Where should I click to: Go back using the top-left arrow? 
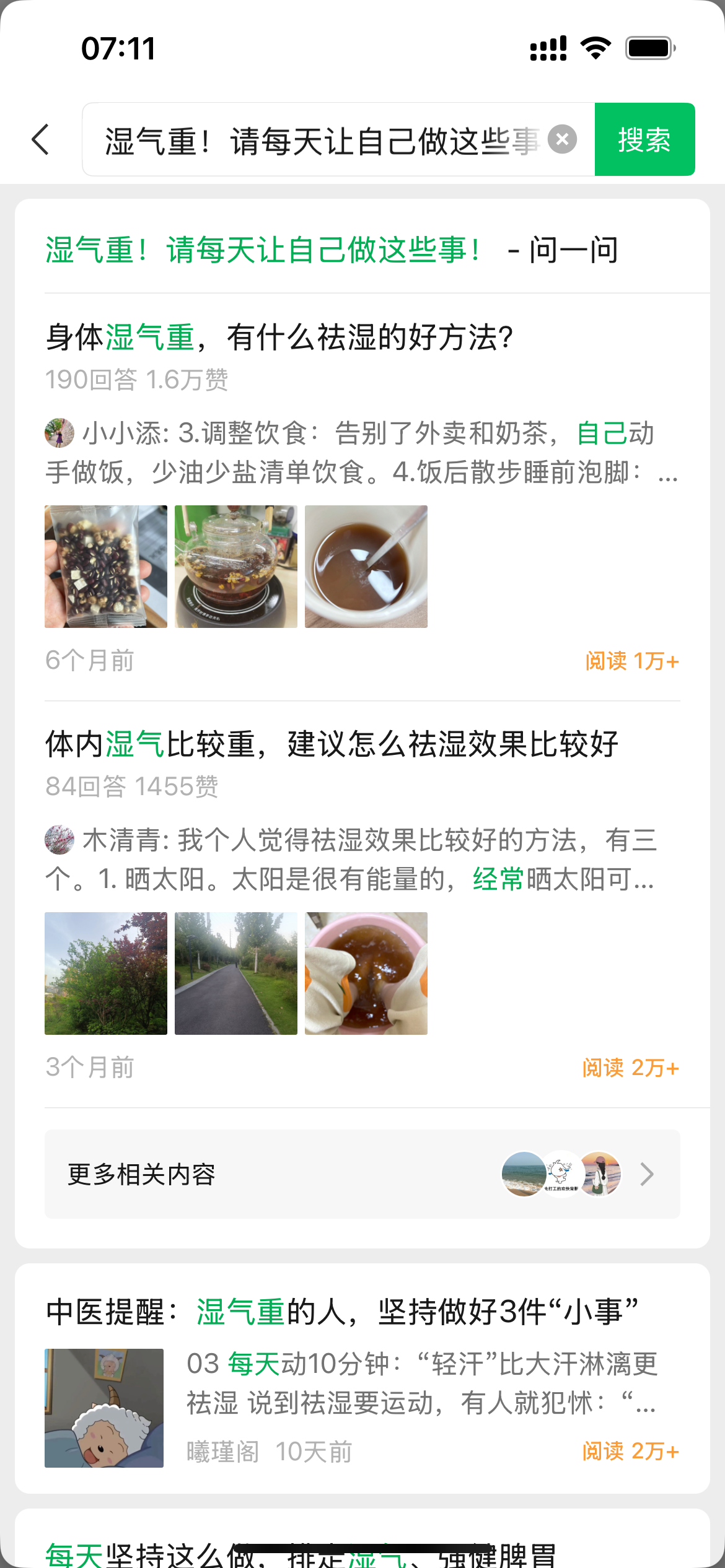tap(41, 139)
